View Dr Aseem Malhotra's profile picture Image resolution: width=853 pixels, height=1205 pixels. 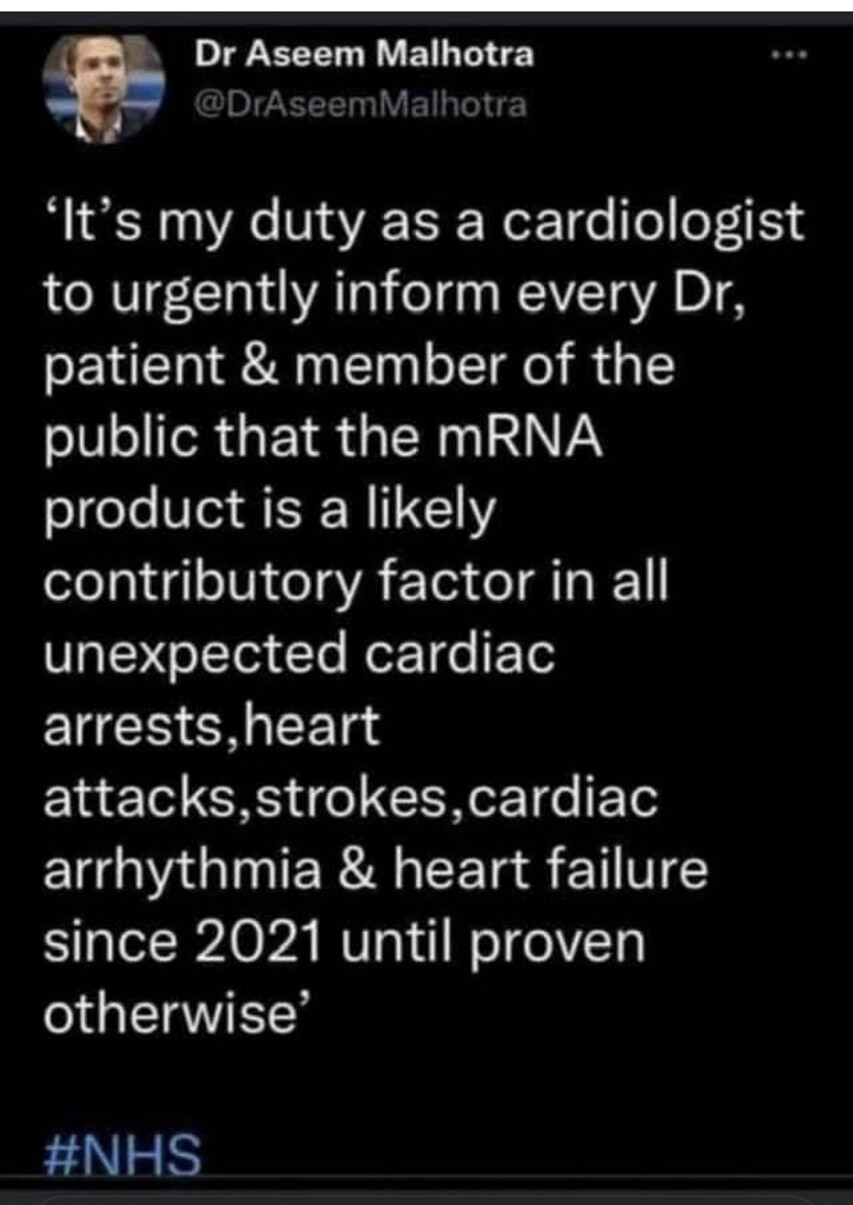(103, 89)
